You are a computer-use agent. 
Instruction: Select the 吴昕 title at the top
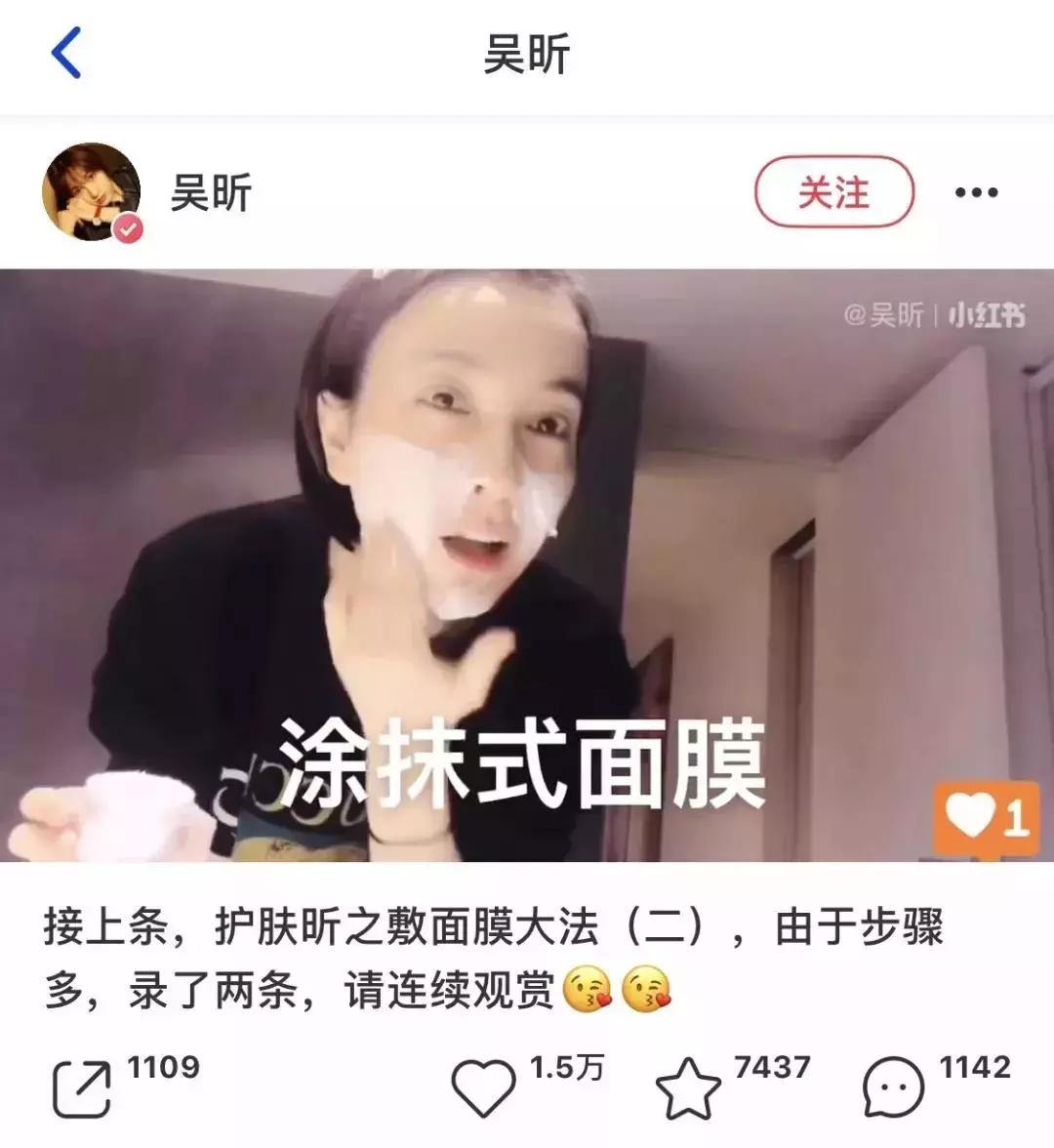coord(526,54)
